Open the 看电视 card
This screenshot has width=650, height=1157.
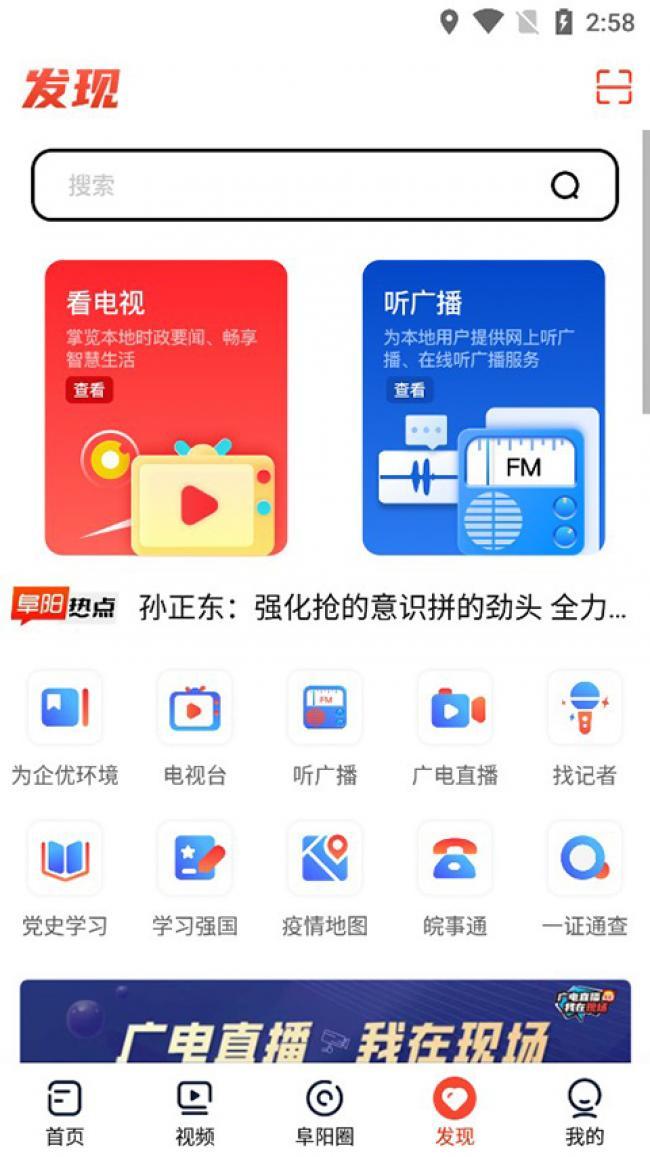click(166, 407)
